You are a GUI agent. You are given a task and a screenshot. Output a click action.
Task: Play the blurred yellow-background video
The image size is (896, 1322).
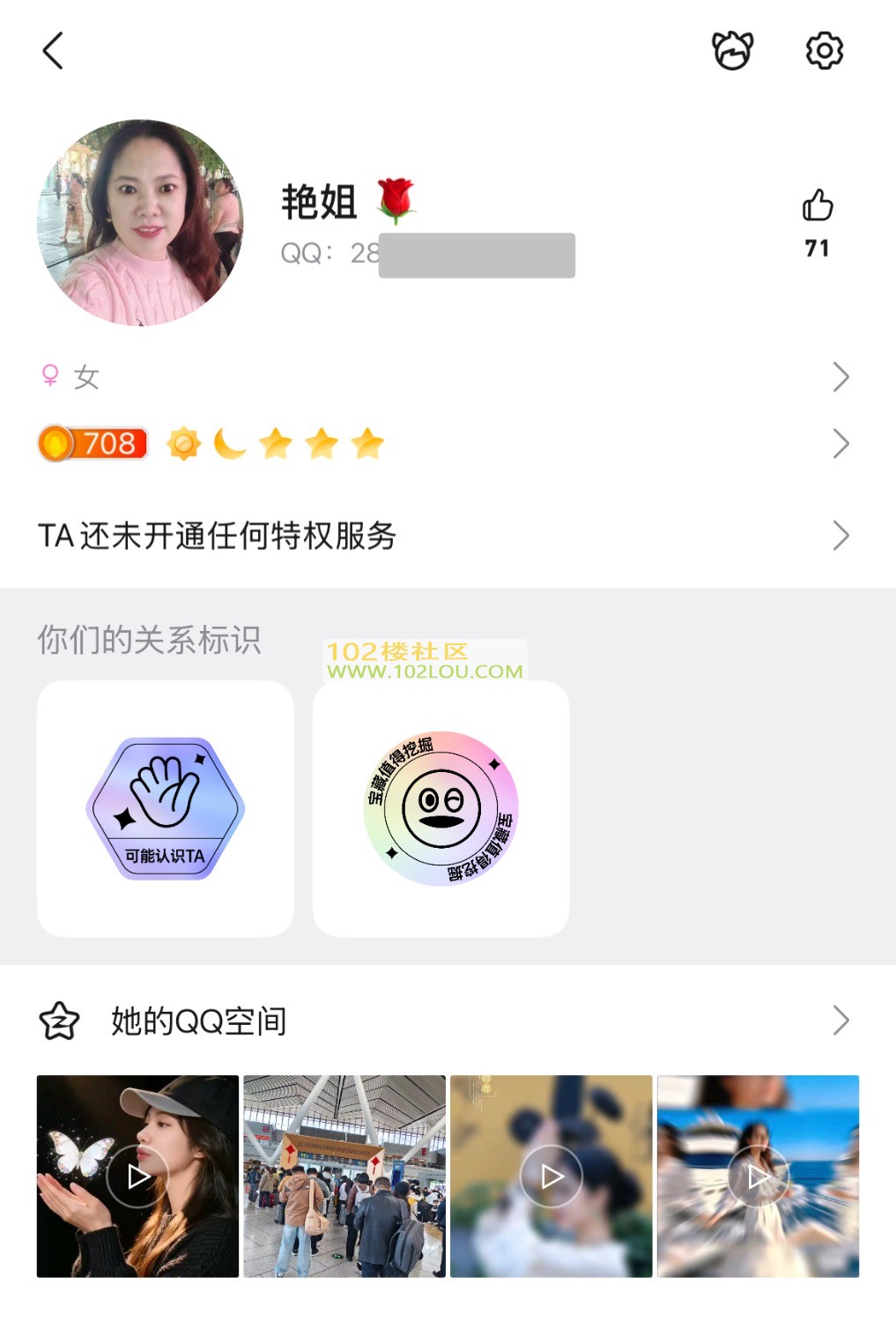coord(552,1176)
